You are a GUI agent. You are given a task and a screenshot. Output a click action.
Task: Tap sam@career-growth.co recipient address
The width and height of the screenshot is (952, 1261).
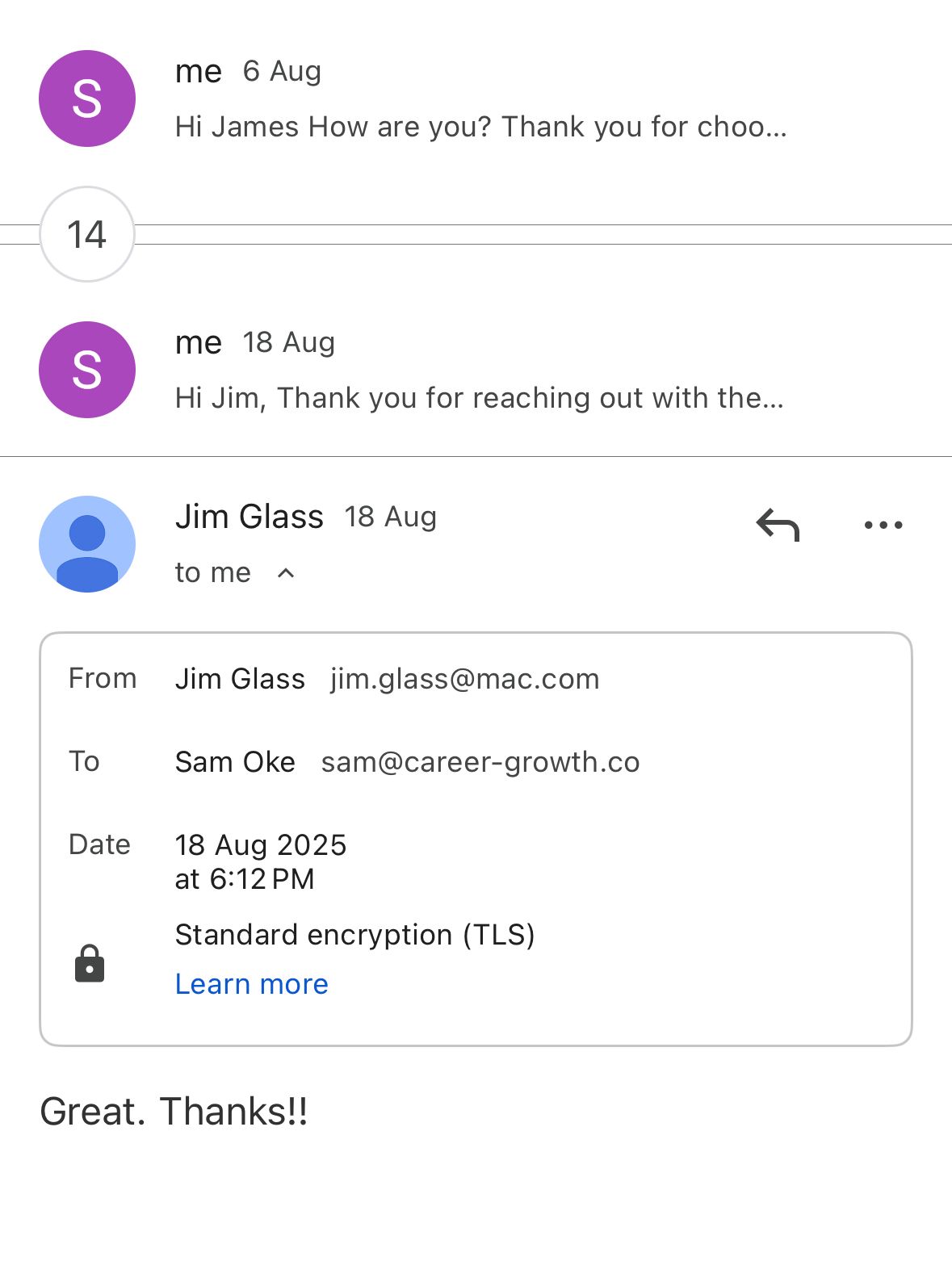[x=480, y=763]
